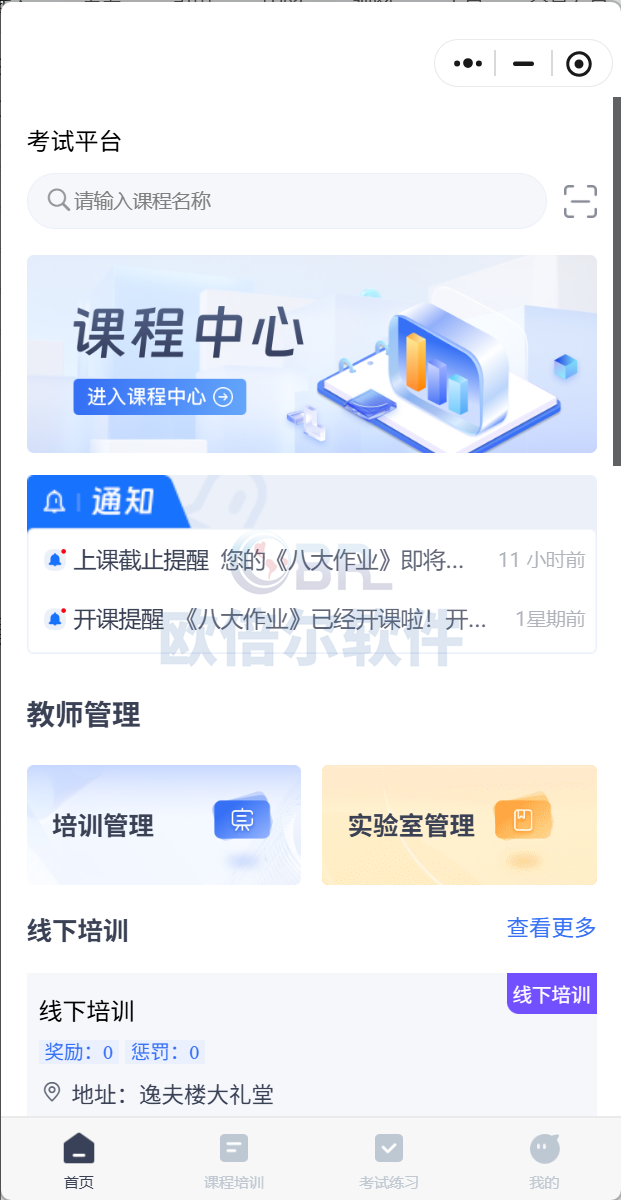Switch to the 首页 tab

[79, 1160]
